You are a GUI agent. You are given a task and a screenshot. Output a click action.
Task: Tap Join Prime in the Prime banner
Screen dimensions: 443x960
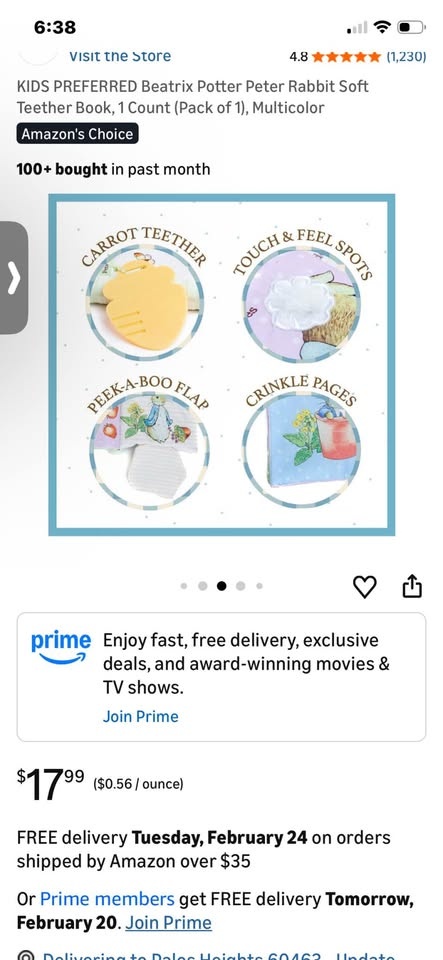point(141,716)
